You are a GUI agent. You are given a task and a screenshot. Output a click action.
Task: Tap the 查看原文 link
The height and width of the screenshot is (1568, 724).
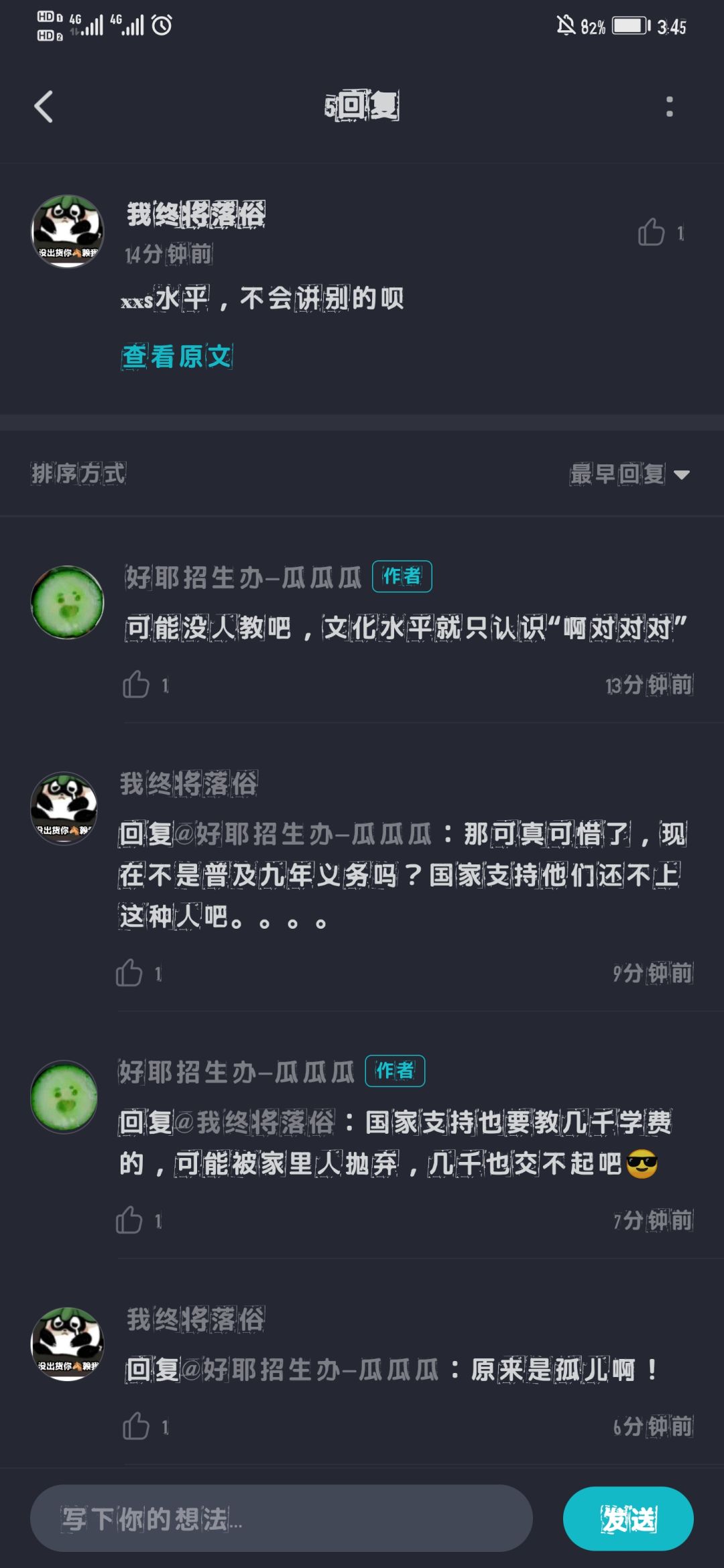click(x=177, y=356)
